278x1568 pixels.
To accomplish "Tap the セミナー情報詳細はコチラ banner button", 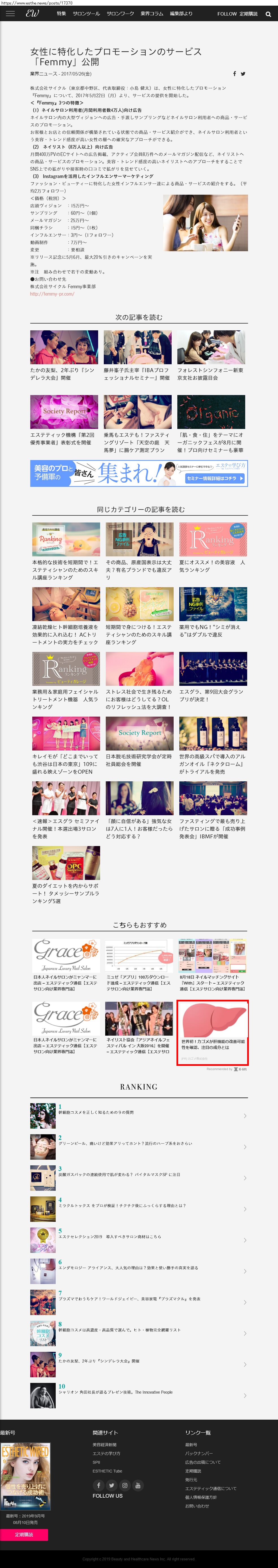I will 215,478.
